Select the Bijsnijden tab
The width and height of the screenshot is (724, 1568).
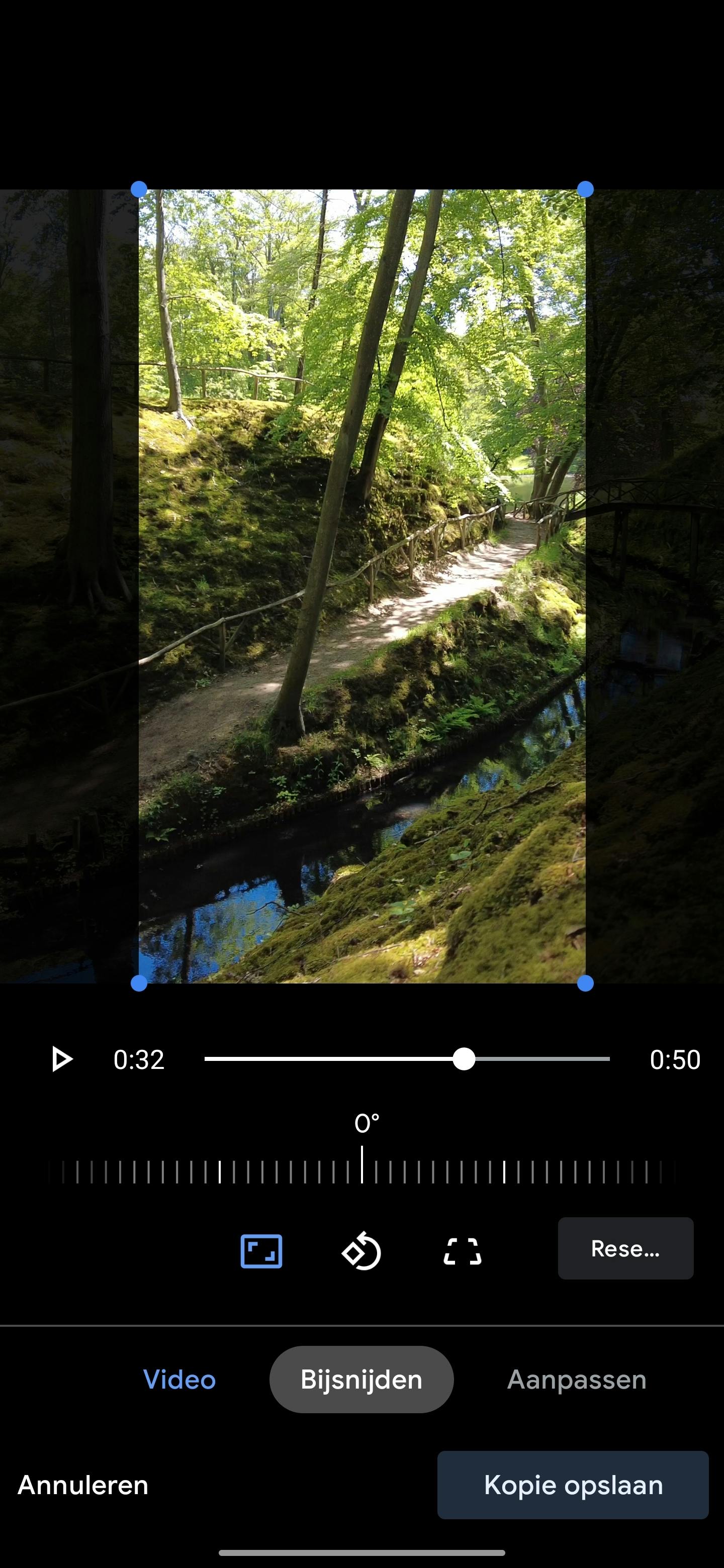click(x=361, y=1380)
